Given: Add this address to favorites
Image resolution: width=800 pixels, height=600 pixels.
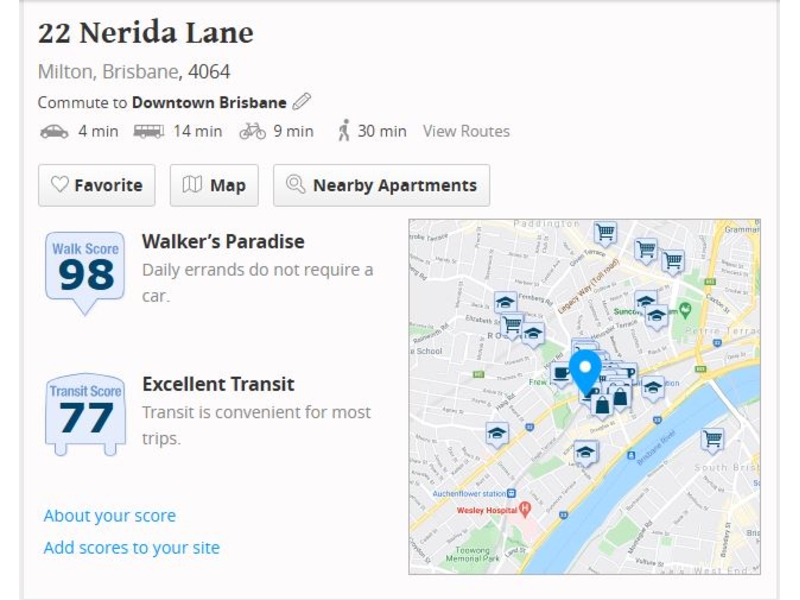Looking at the screenshot, I should tap(97, 185).
